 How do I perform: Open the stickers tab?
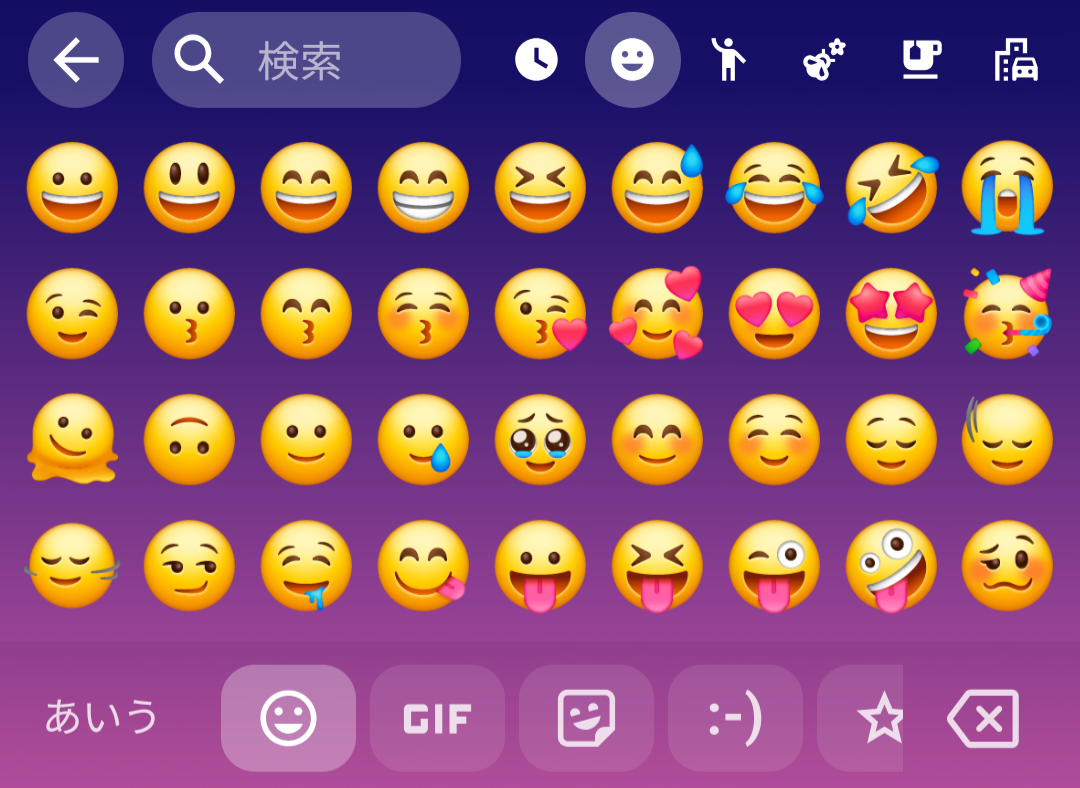(x=586, y=718)
